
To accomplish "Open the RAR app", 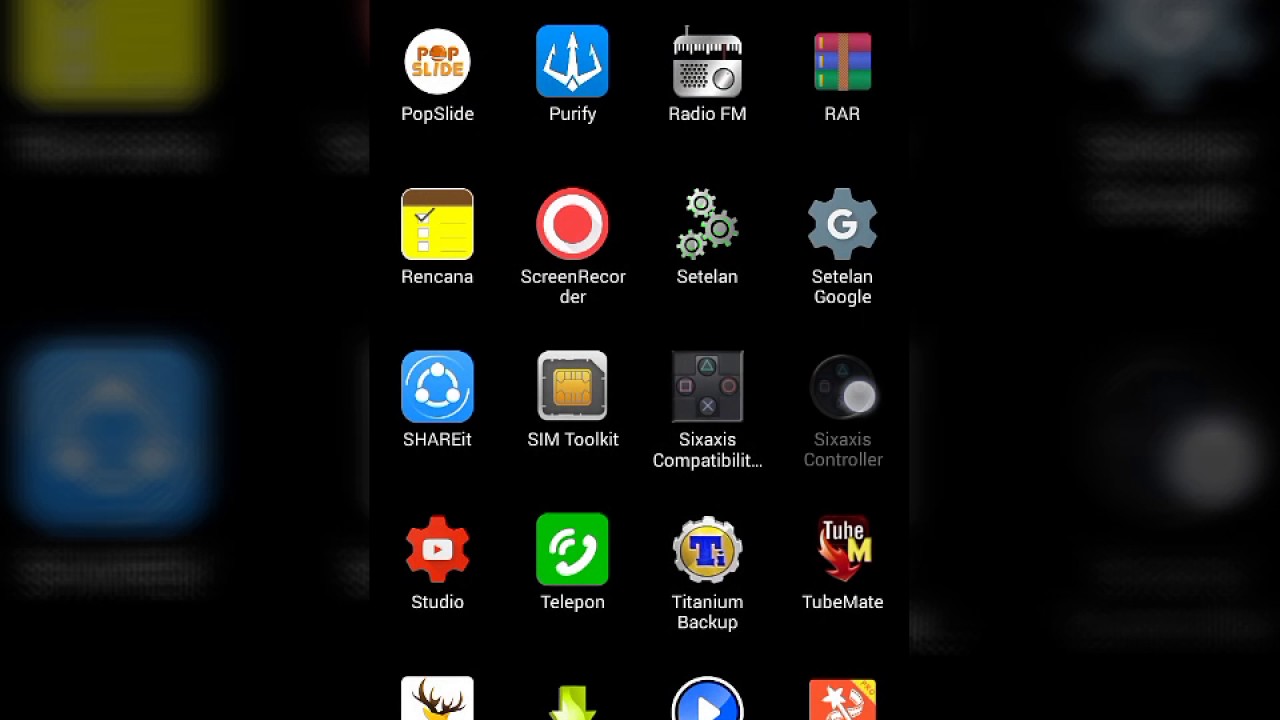I will 842,62.
